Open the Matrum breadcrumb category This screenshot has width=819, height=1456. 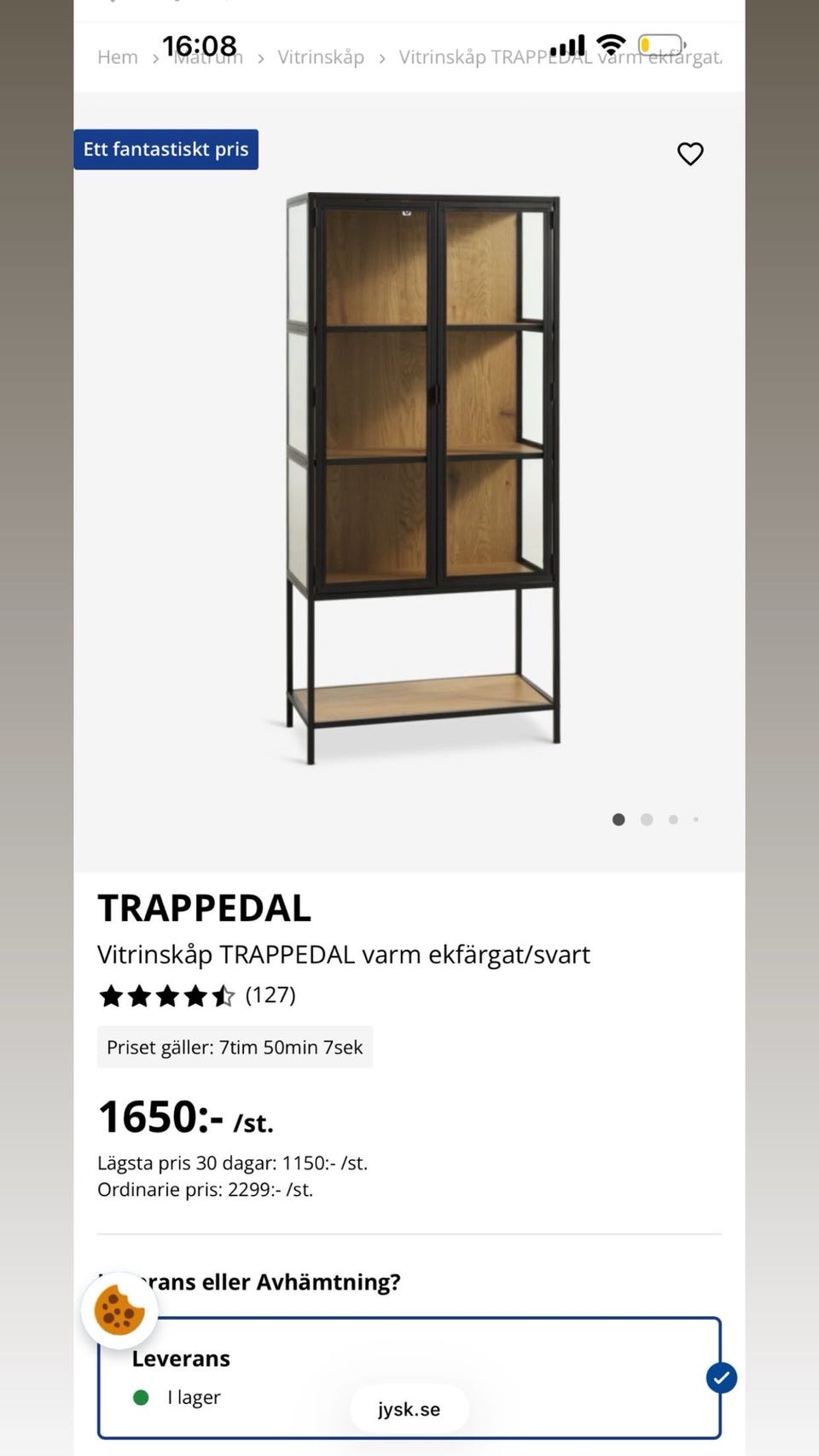click(x=207, y=57)
